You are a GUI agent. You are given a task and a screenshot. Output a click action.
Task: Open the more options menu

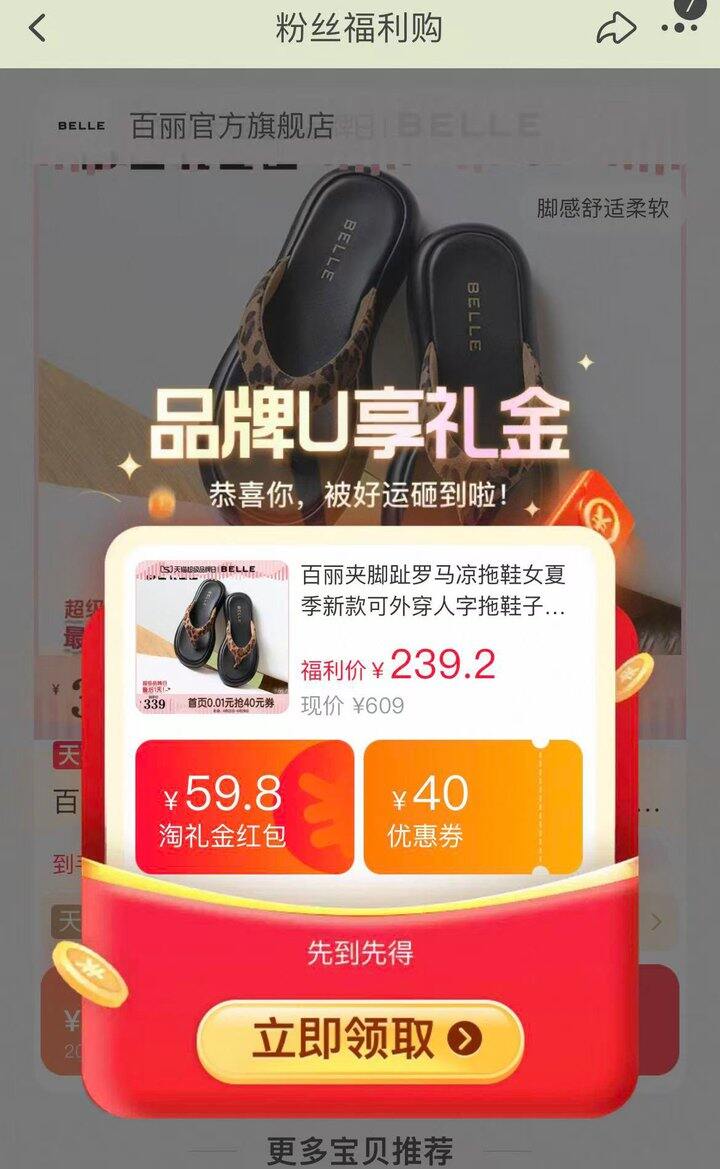click(x=679, y=28)
